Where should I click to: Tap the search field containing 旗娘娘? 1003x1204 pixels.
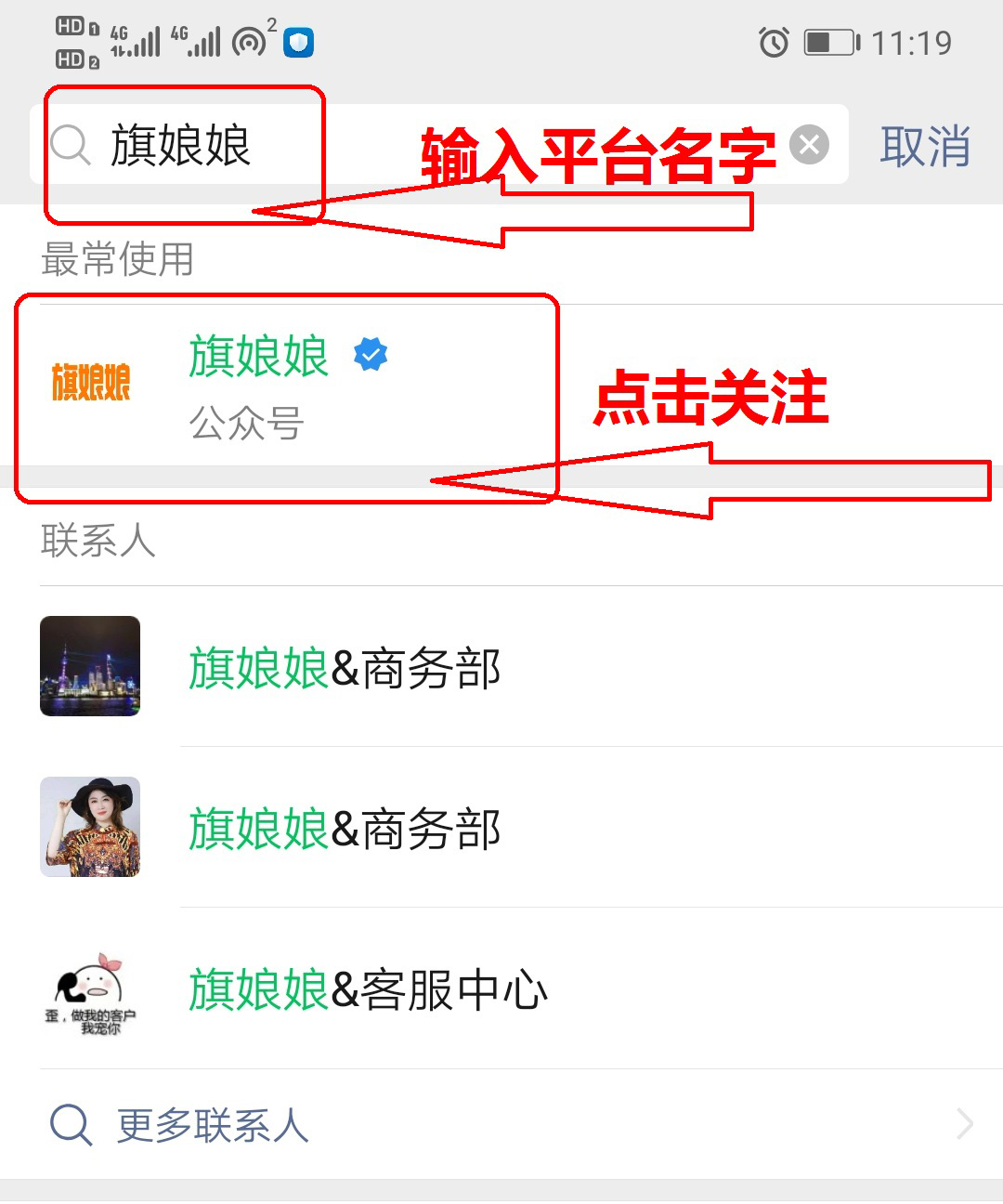(x=279, y=146)
